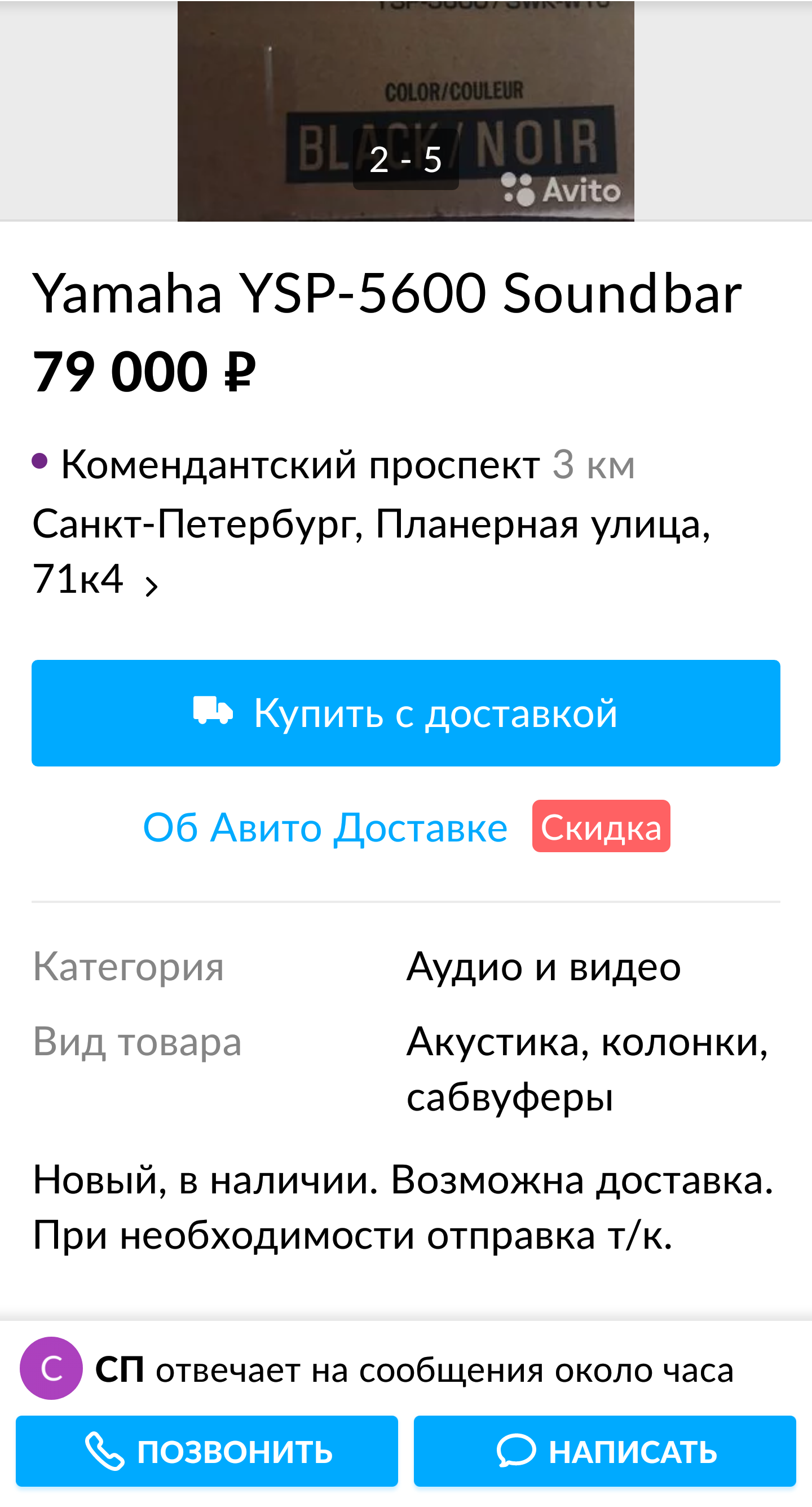Tap the Купить с доставкой button
Image resolution: width=812 pixels, height=1507 pixels.
pos(405,712)
